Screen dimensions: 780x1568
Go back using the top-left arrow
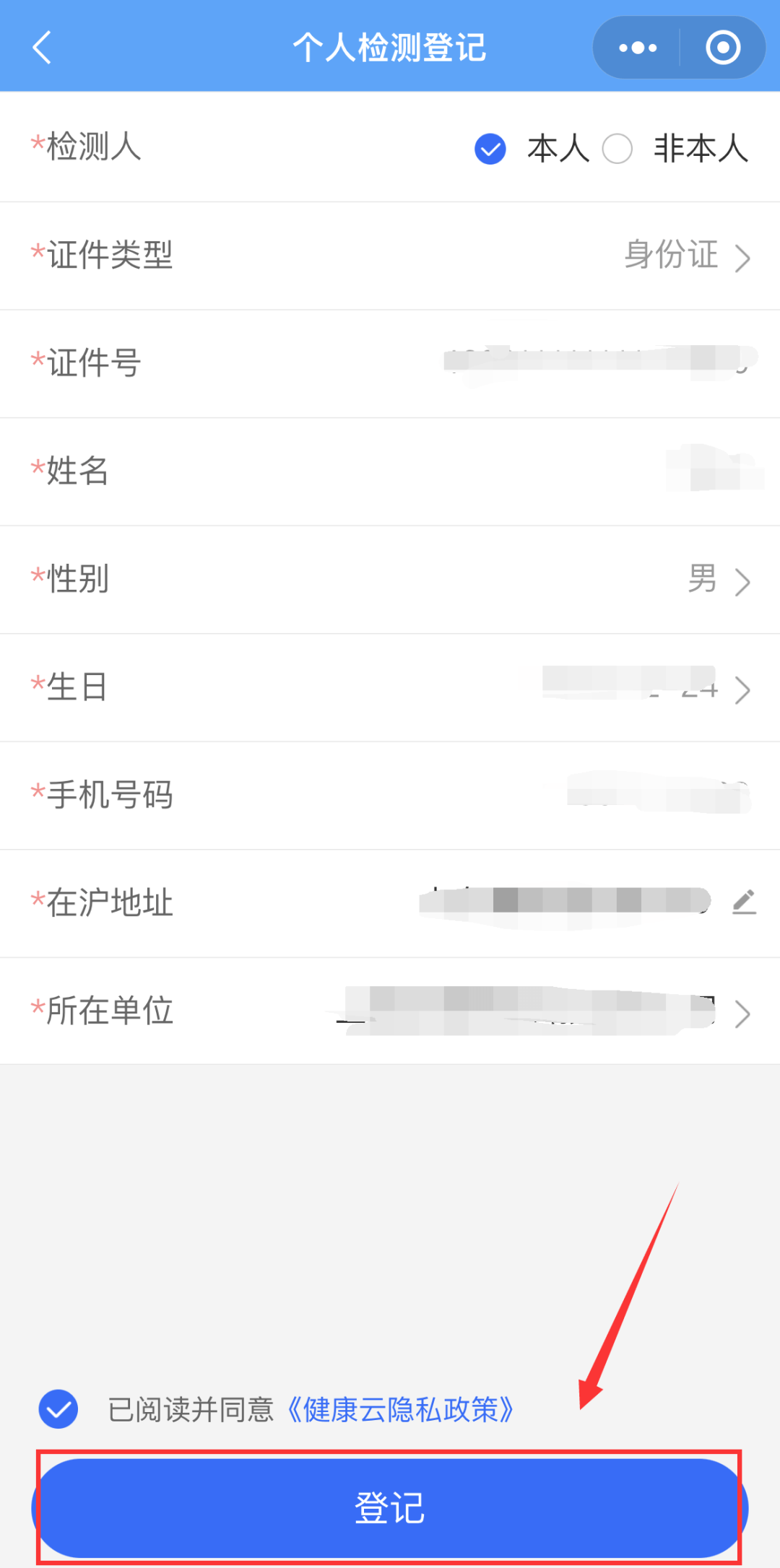(x=42, y=48)
